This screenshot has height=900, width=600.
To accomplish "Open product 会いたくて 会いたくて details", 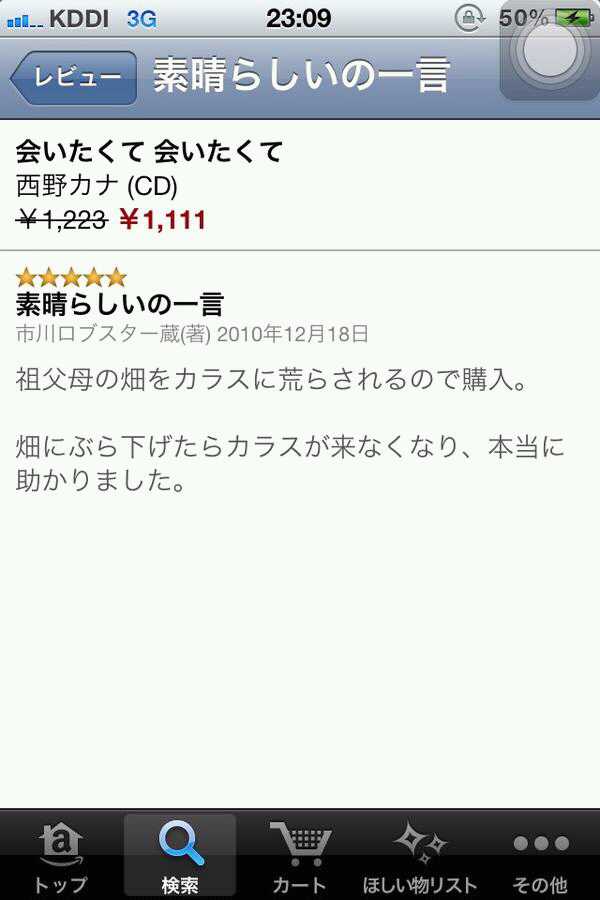I will coord(150,152).
